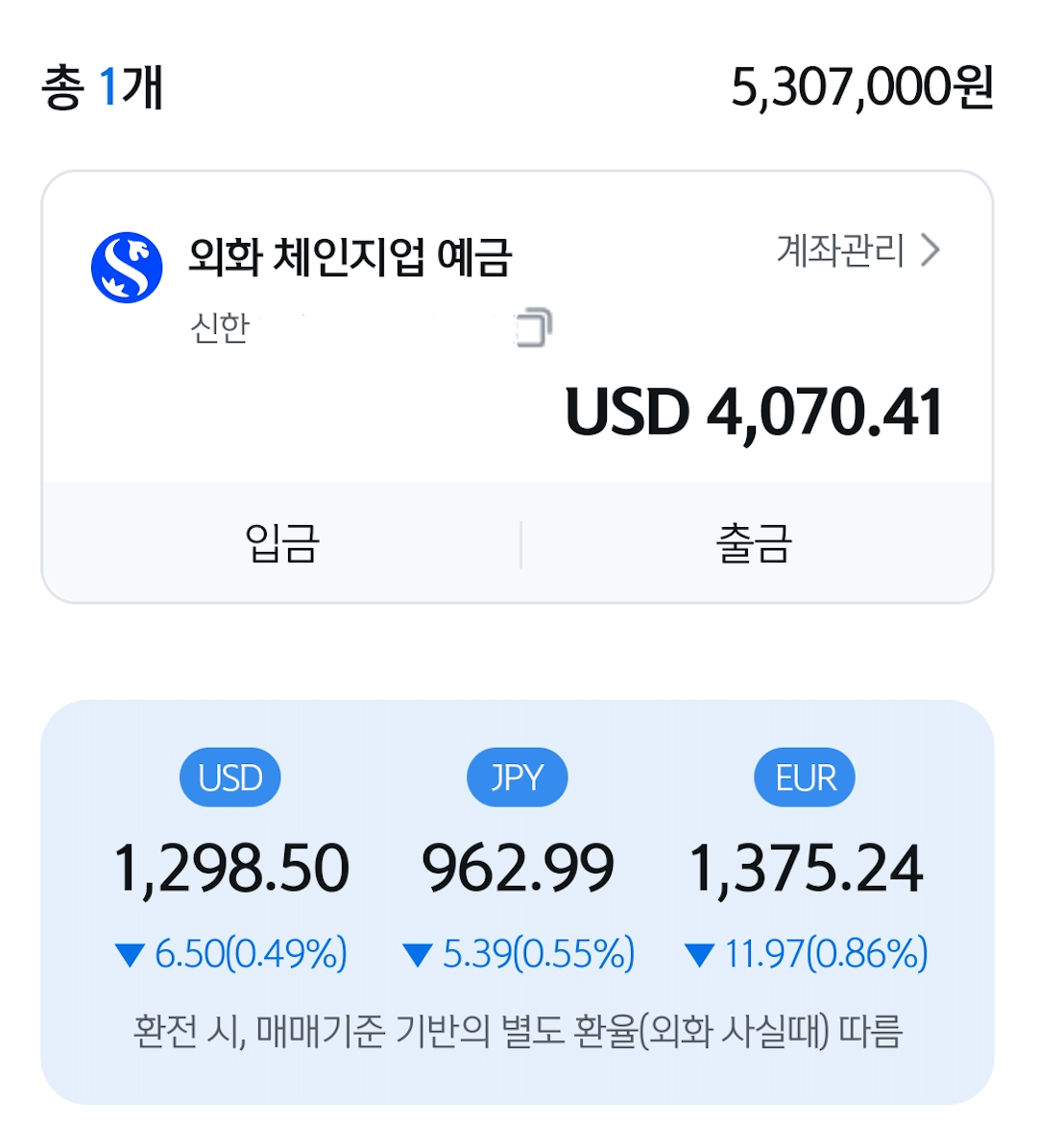Open 계좌관리 account management
This screenshot has height=1148, width=1039.
tap(839, 251)
